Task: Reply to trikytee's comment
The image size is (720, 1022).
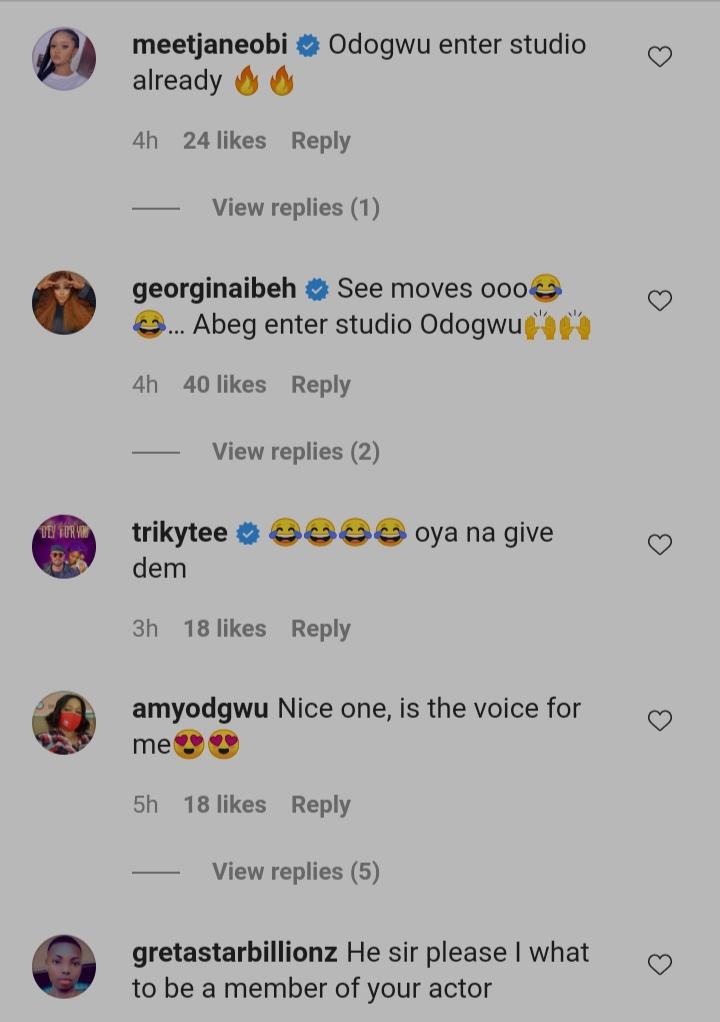Action: [x=320, y=629]
